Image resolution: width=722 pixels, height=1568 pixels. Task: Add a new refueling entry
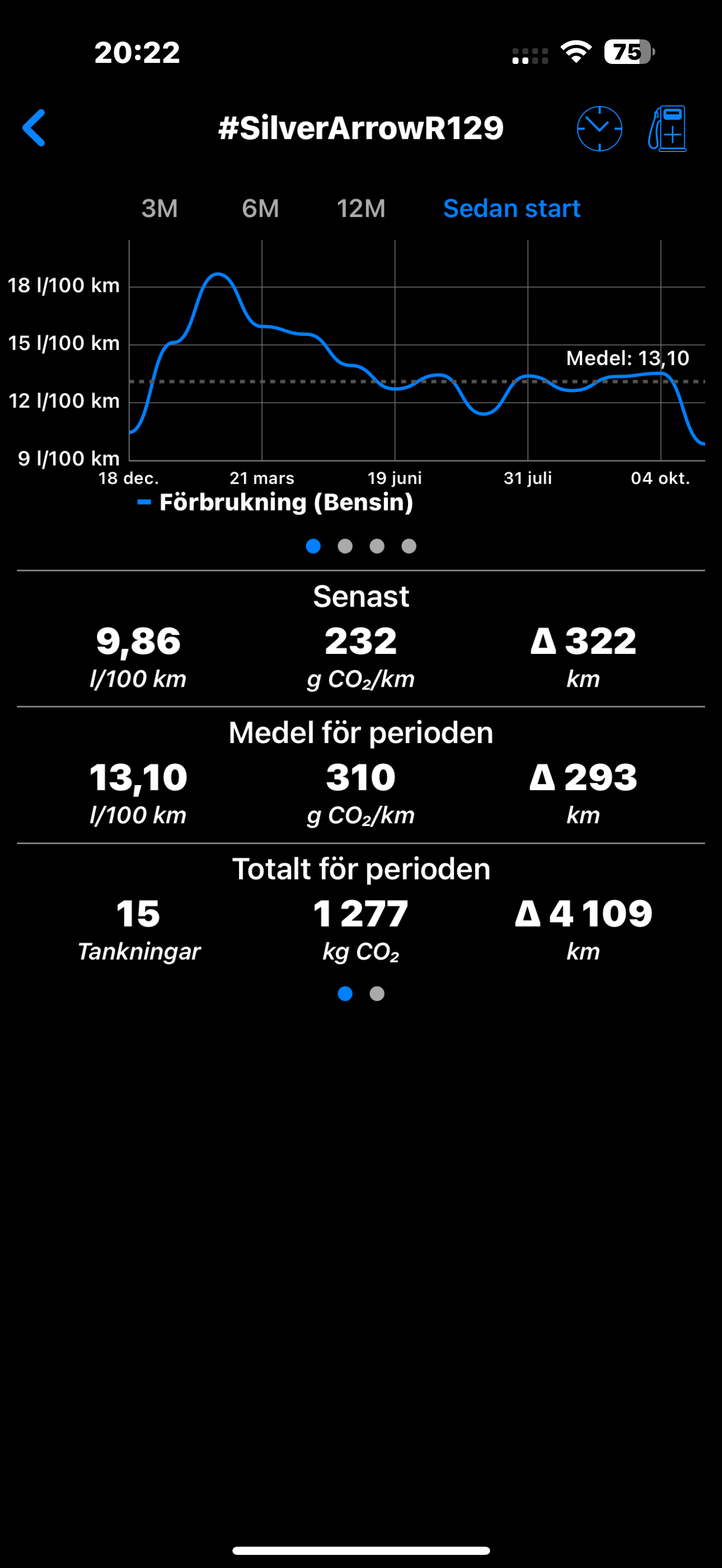coord(667,128)
